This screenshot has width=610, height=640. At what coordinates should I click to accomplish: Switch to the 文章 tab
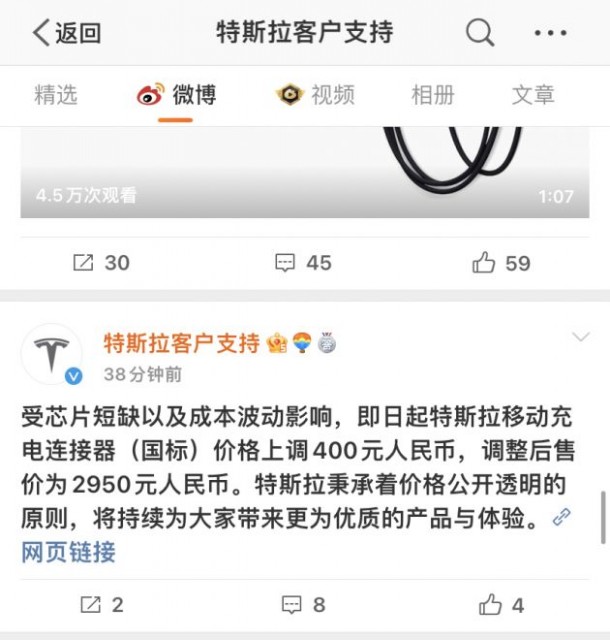coord(532,95)
